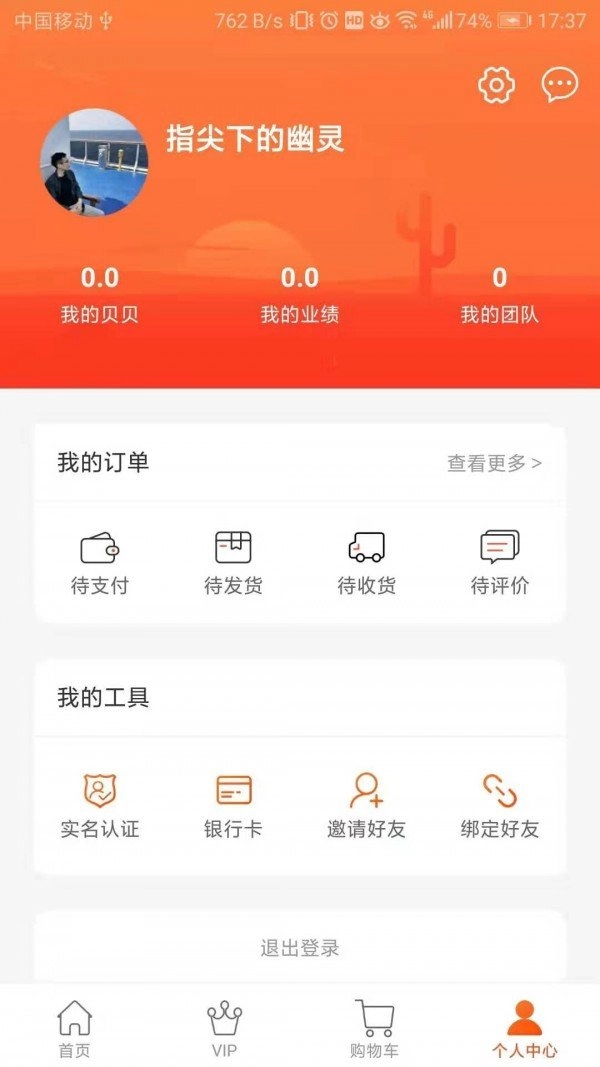The height and width of the screenshot is (1067, 600).
Task: View 我的贝贝 balance
Action: point(99,296)
